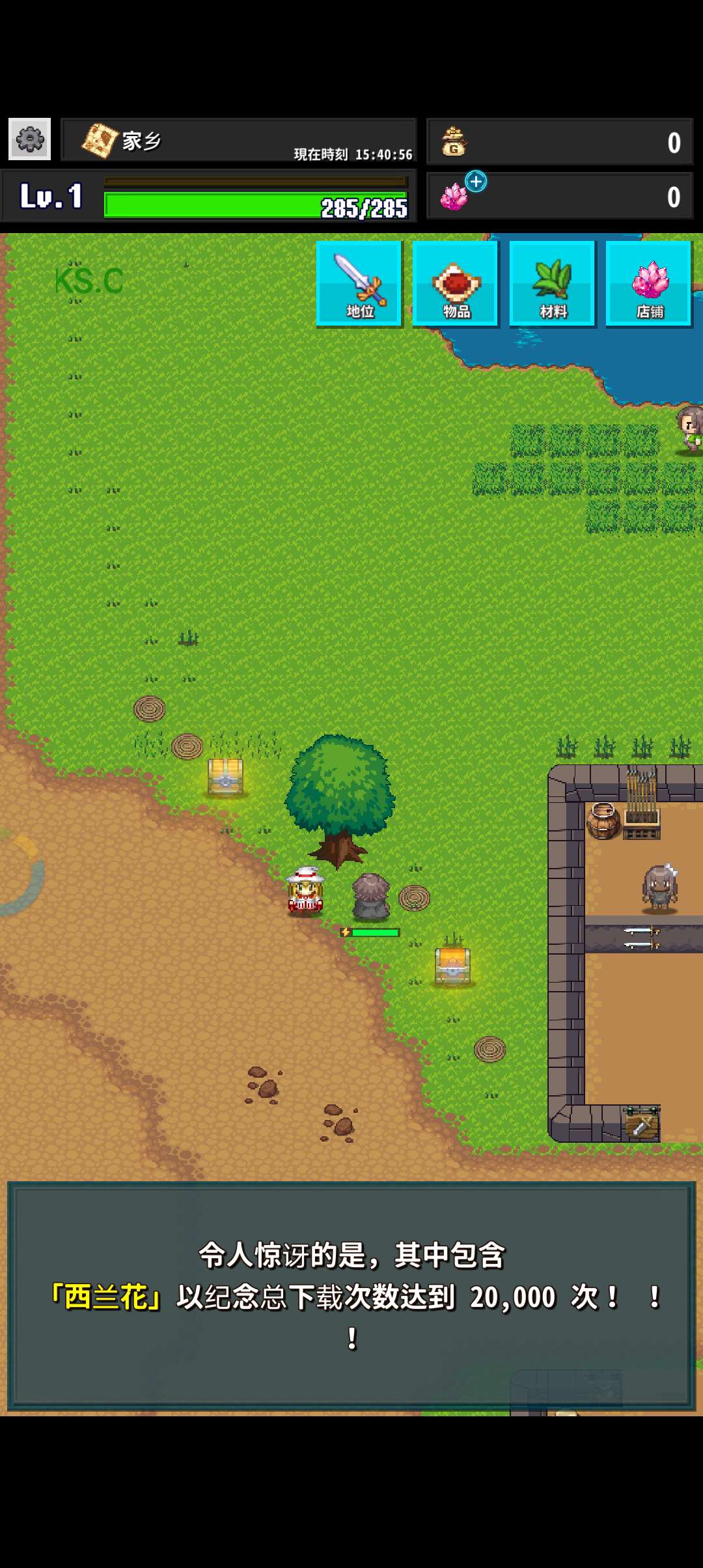Add gems with the plus icon

pyautogui.click(x=476, y=182)
